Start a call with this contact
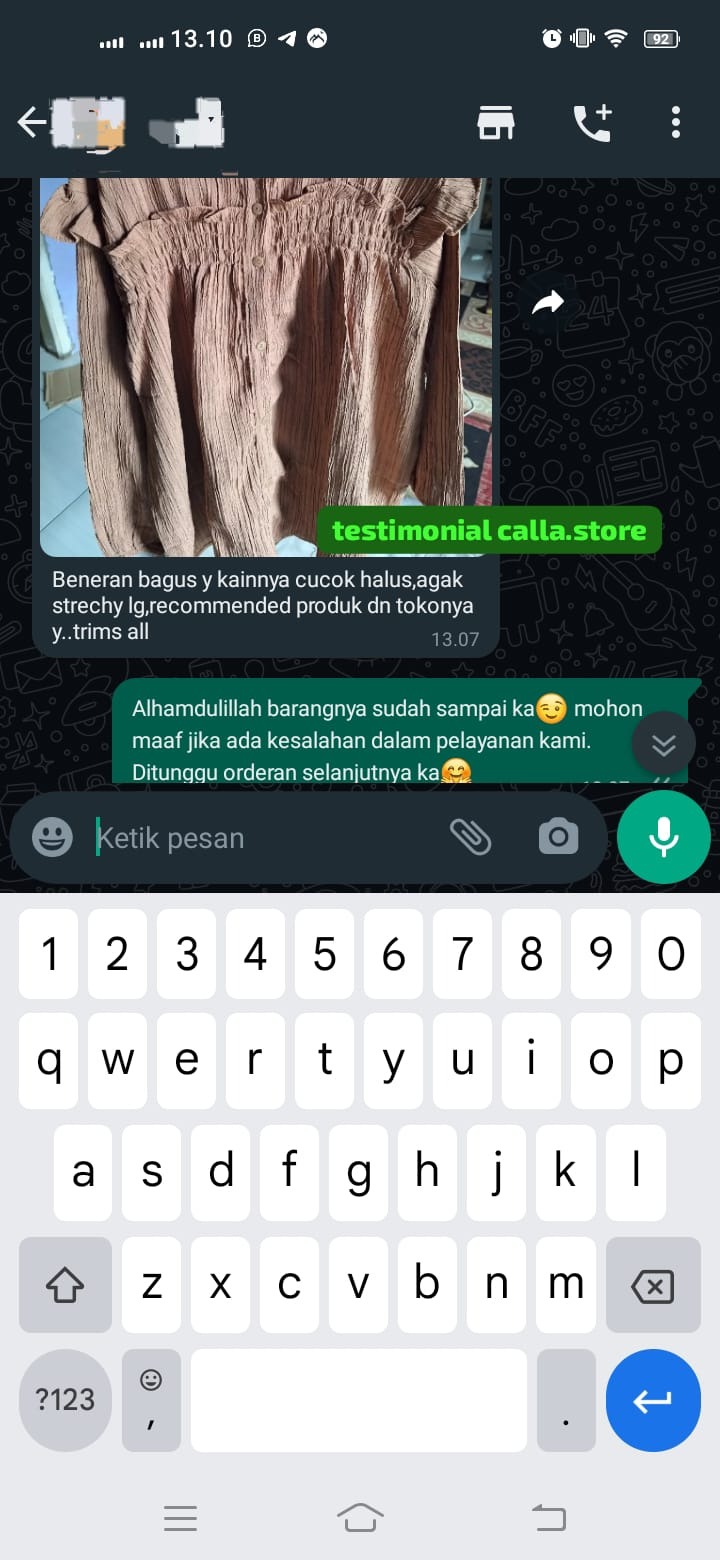 pos(592,123)
